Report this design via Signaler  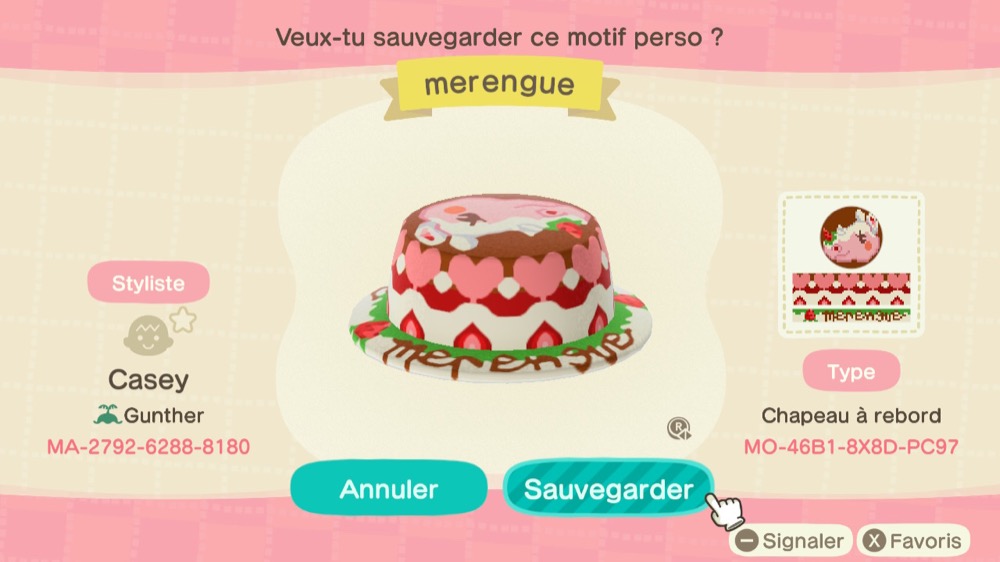pos(790,541)
